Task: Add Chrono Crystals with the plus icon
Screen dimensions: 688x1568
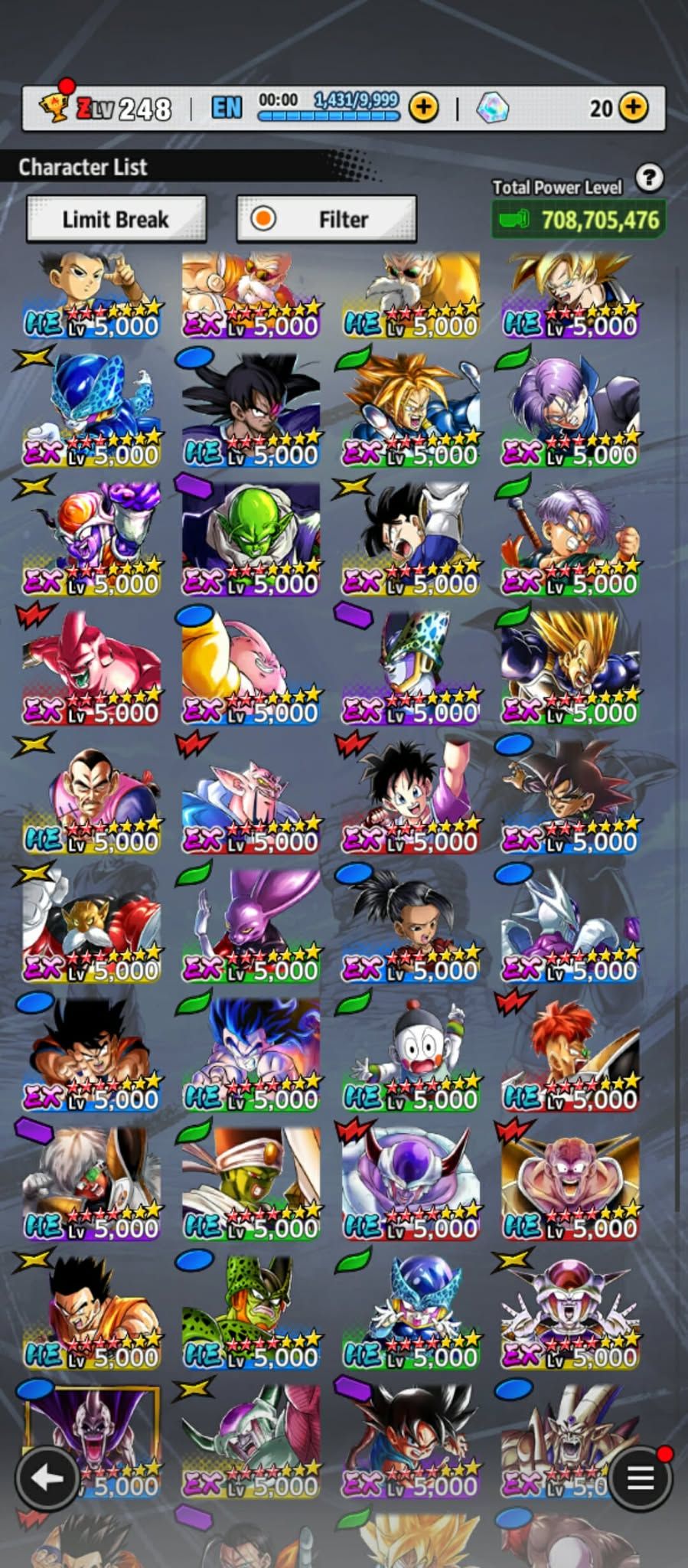Action: pyautogui.click(x=633, y=108)
